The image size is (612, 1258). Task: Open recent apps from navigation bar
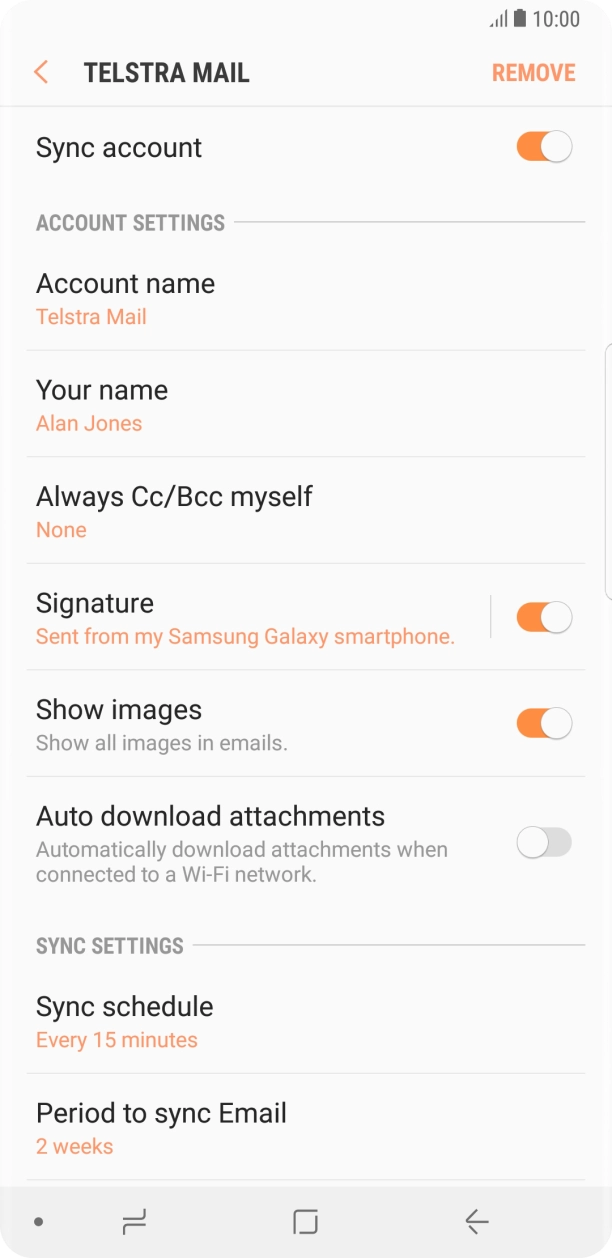click(x=134, y=1221)
